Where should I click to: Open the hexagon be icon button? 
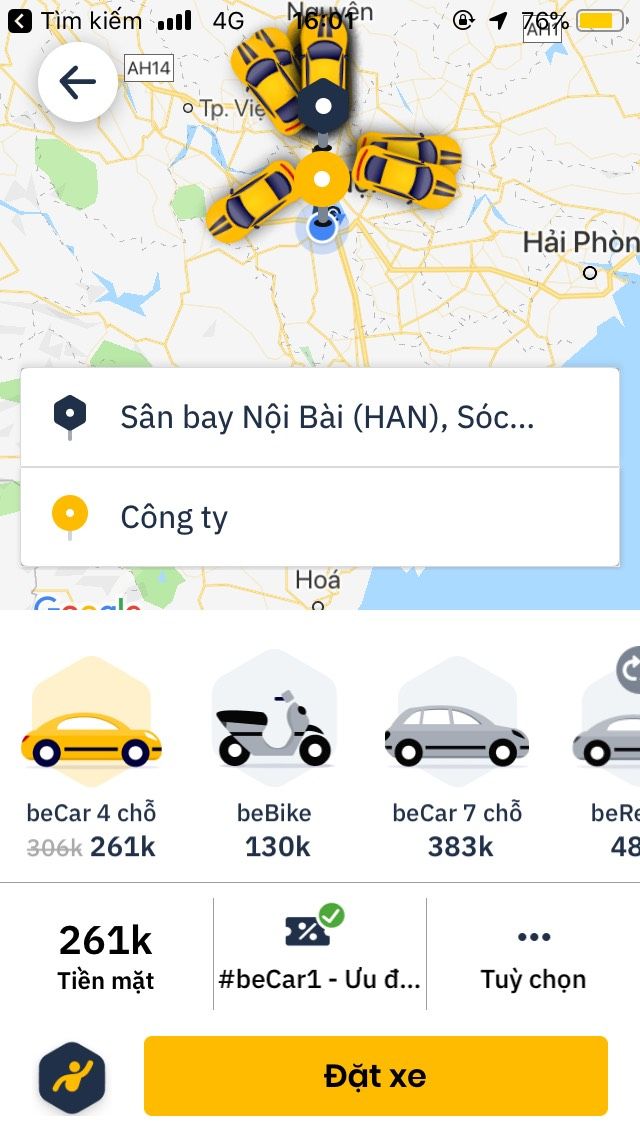point(72,1077)
